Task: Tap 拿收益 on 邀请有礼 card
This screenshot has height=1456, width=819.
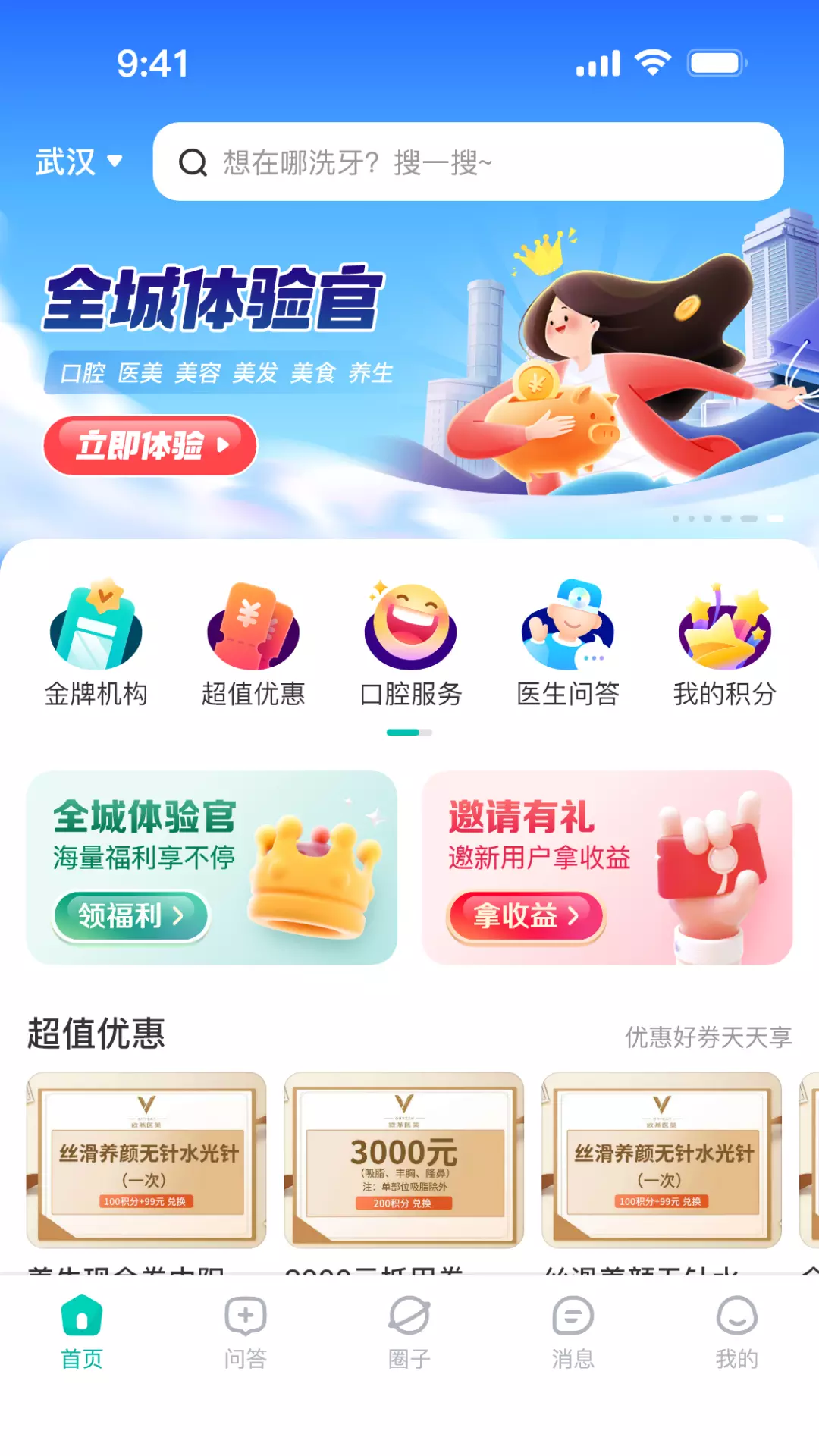Action: (x=526, y=916)
